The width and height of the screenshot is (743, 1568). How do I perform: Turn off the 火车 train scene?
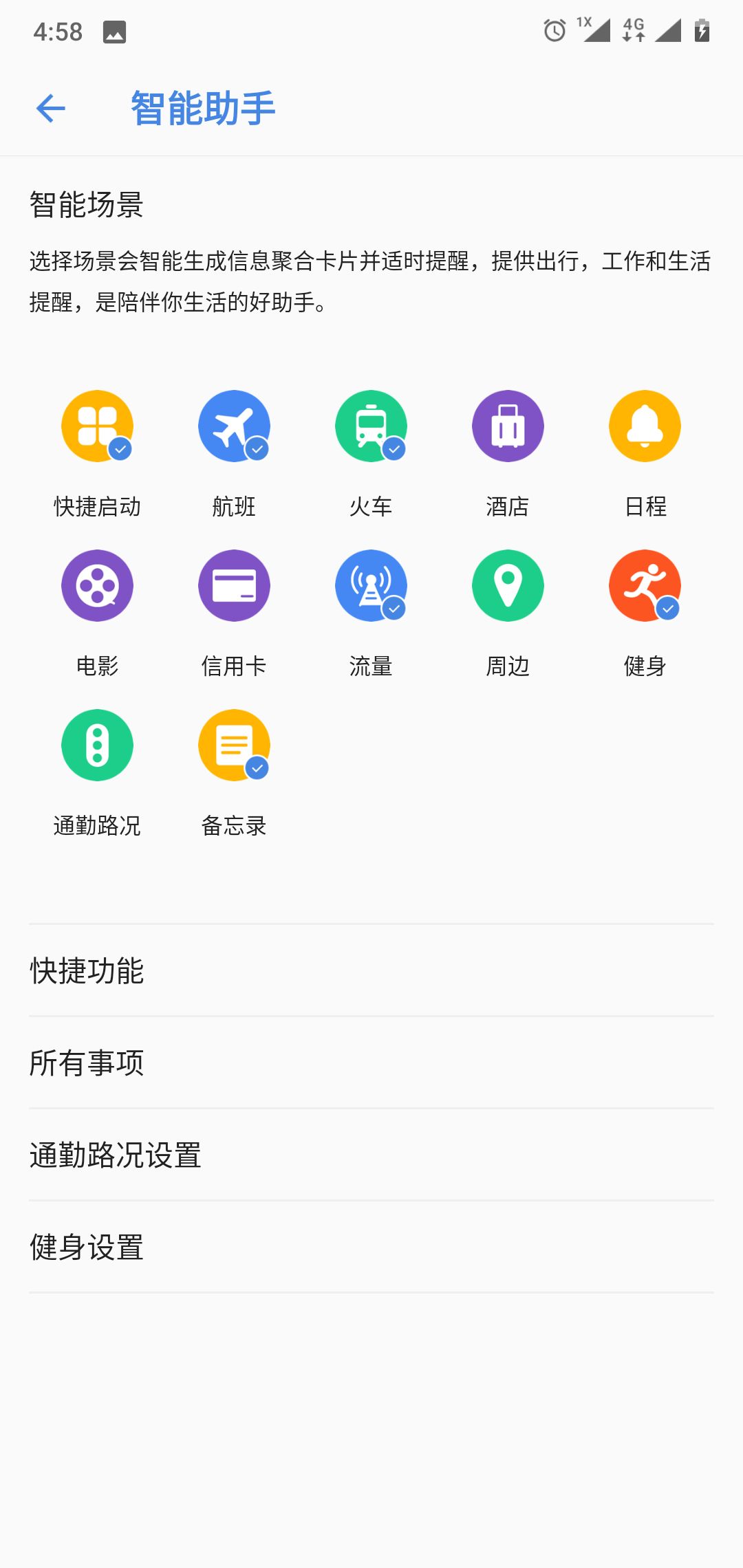[371, 426]
